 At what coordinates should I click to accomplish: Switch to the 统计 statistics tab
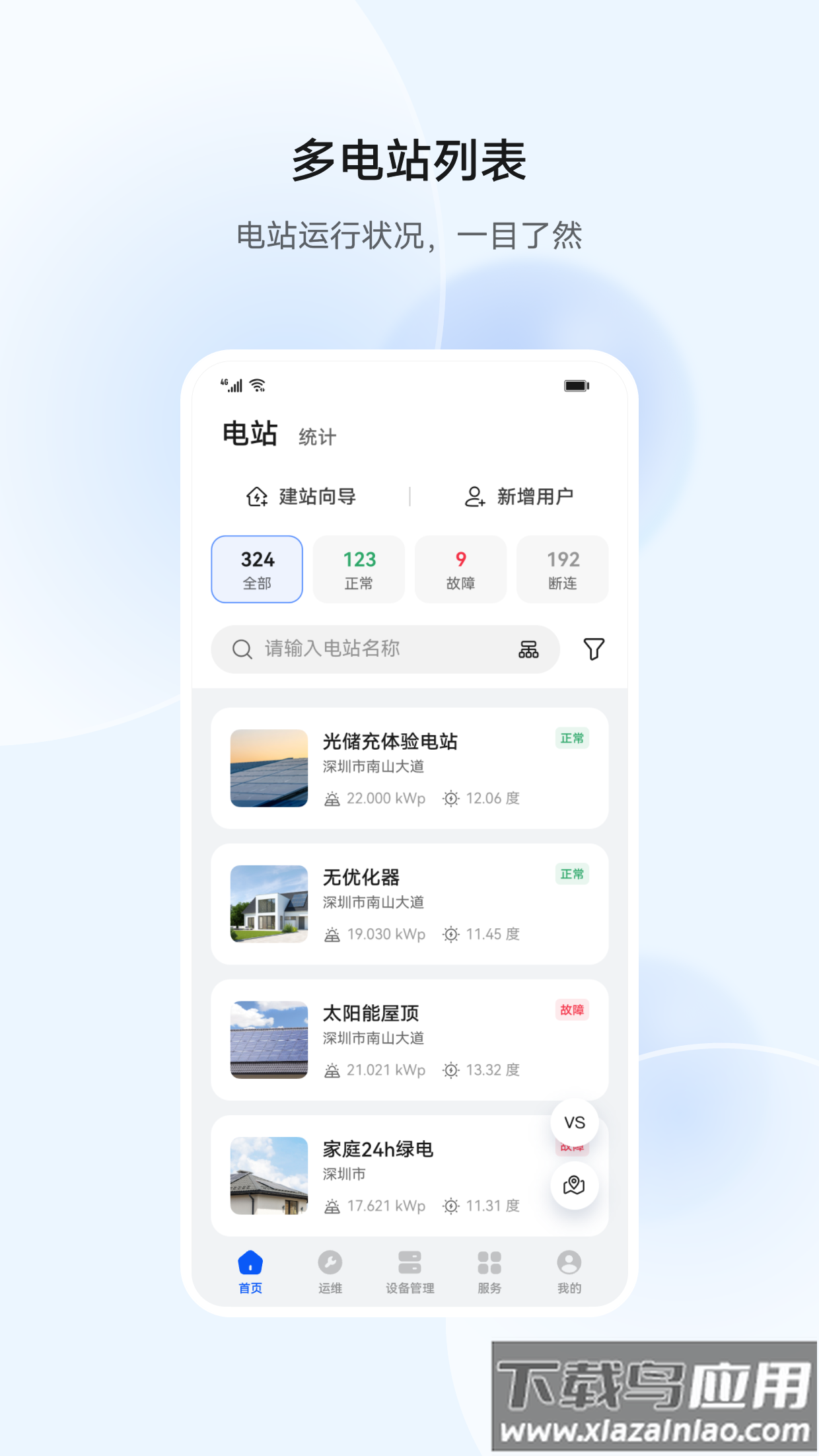click(x=318, y=437)
